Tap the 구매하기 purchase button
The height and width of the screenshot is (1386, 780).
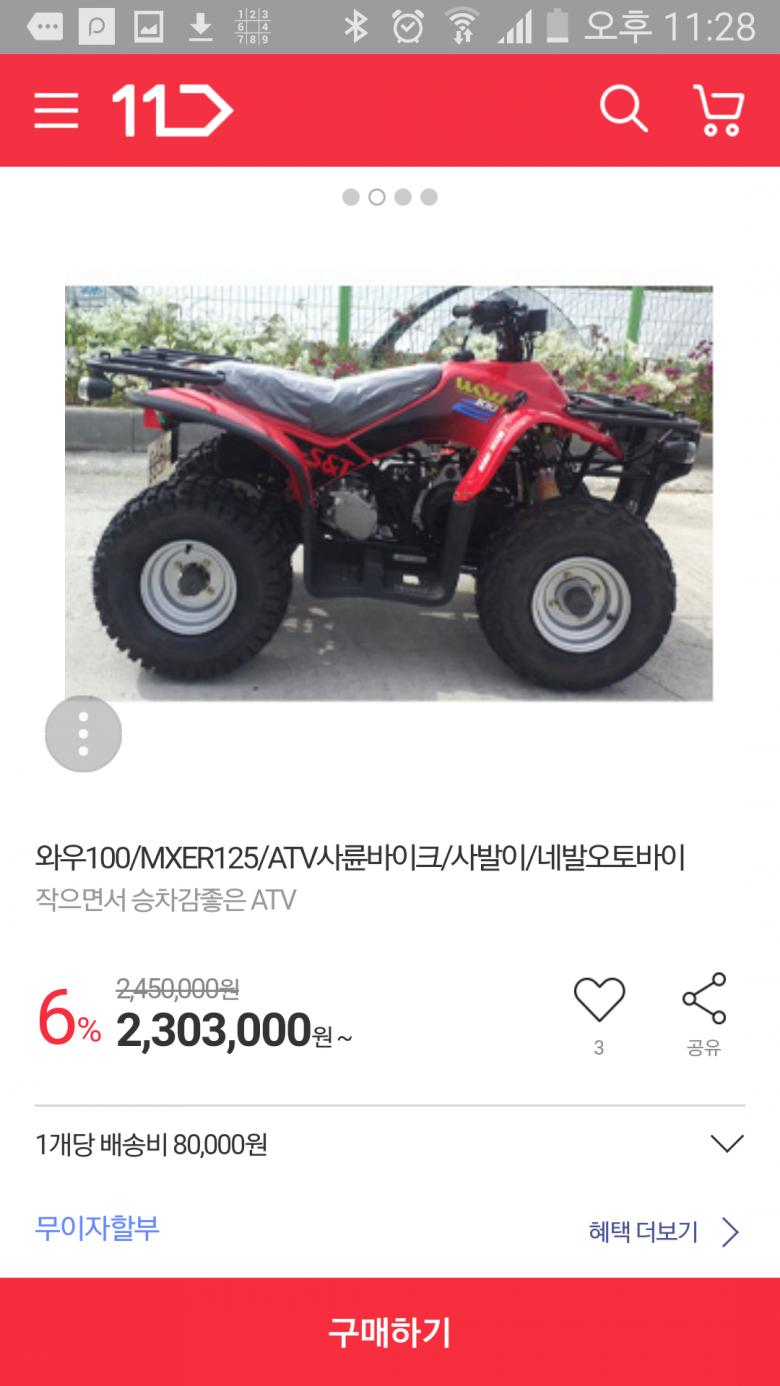coord(390,1332)
